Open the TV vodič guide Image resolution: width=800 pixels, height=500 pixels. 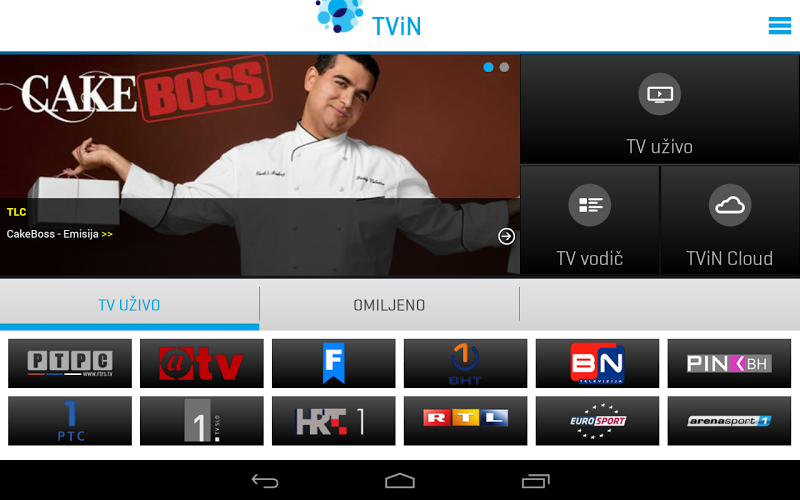click(x=589, y=221)
